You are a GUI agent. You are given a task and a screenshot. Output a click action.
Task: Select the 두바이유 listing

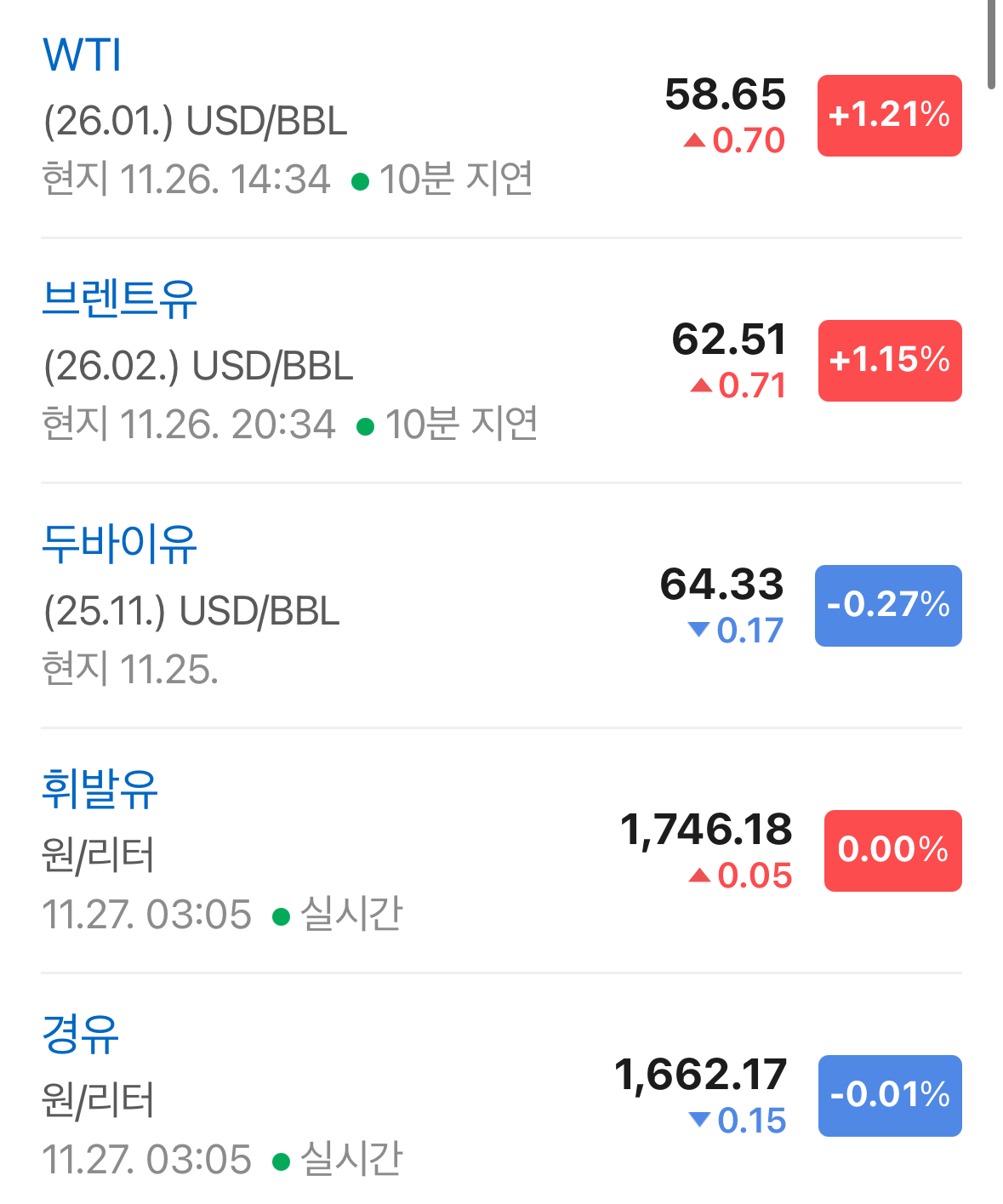coord(119,545)
